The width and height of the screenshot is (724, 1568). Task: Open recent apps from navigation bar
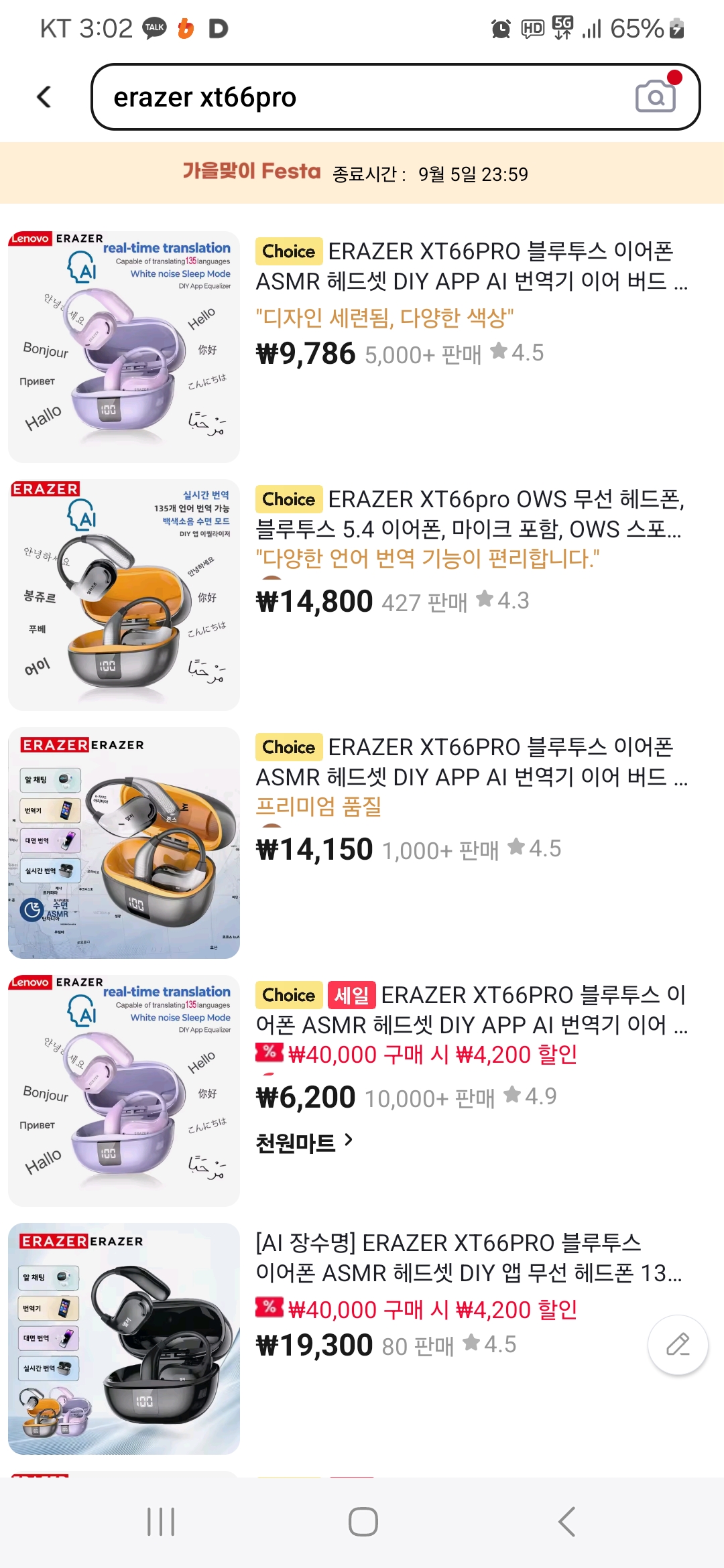tap(161, 1522)
